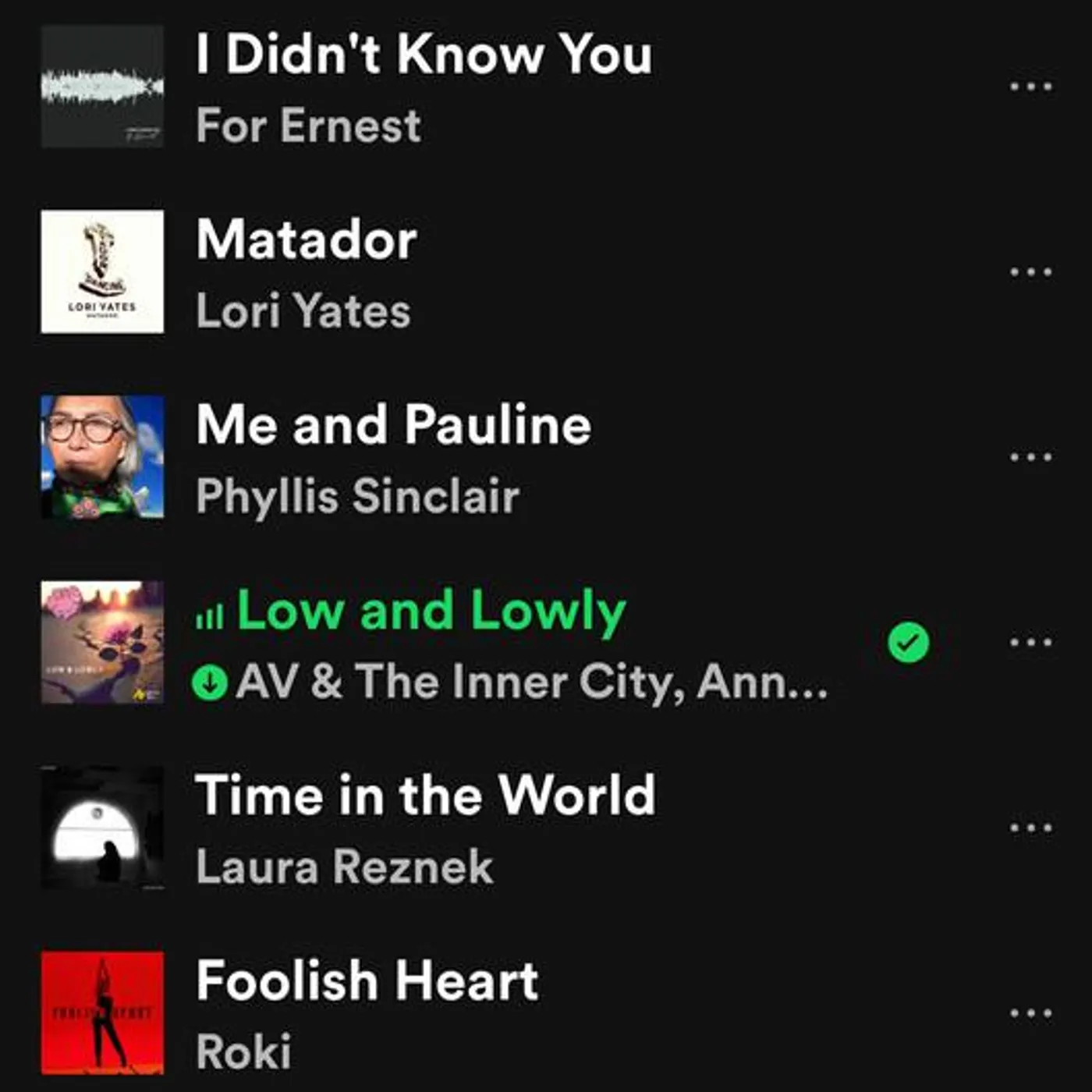Open more options for Time in the World
The image size is (1092, 1092).
click(1030, 828)
